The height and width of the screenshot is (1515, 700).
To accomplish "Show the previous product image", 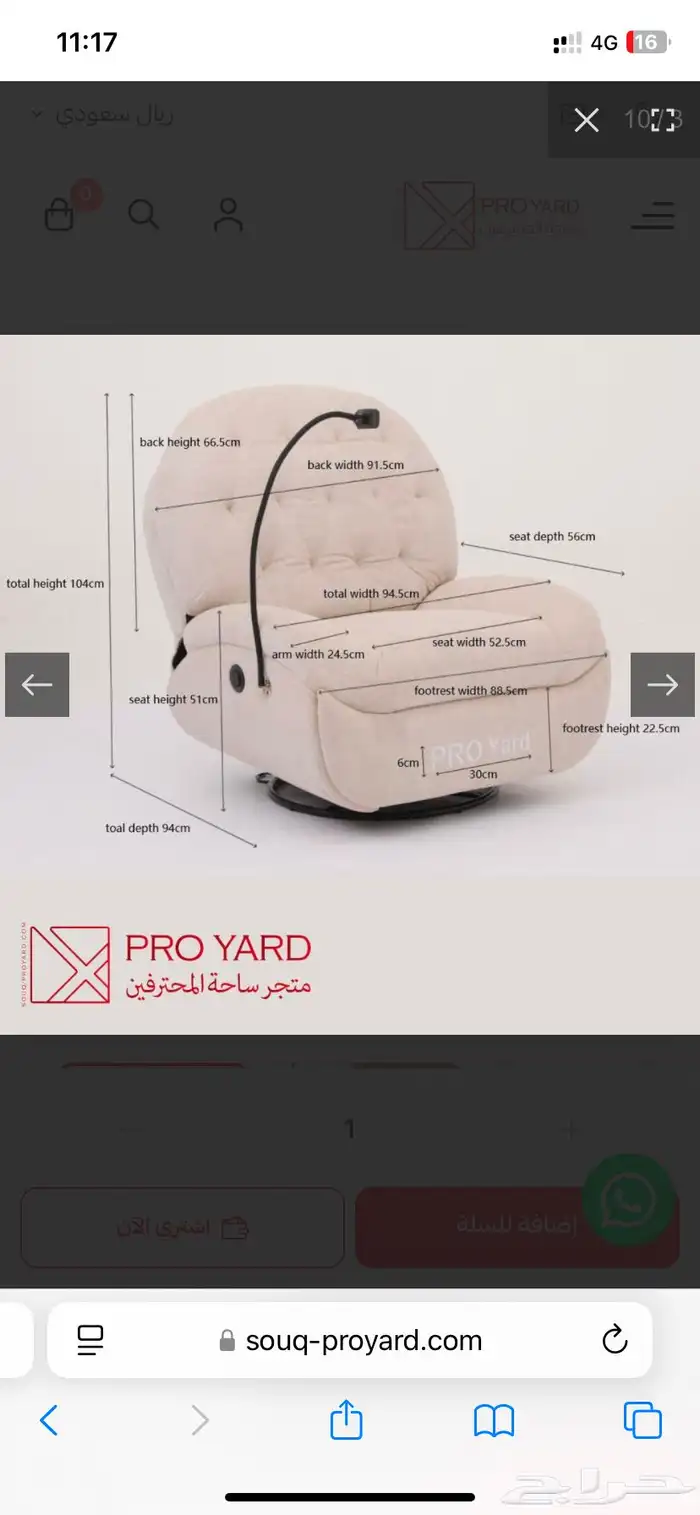I will 37,685.
